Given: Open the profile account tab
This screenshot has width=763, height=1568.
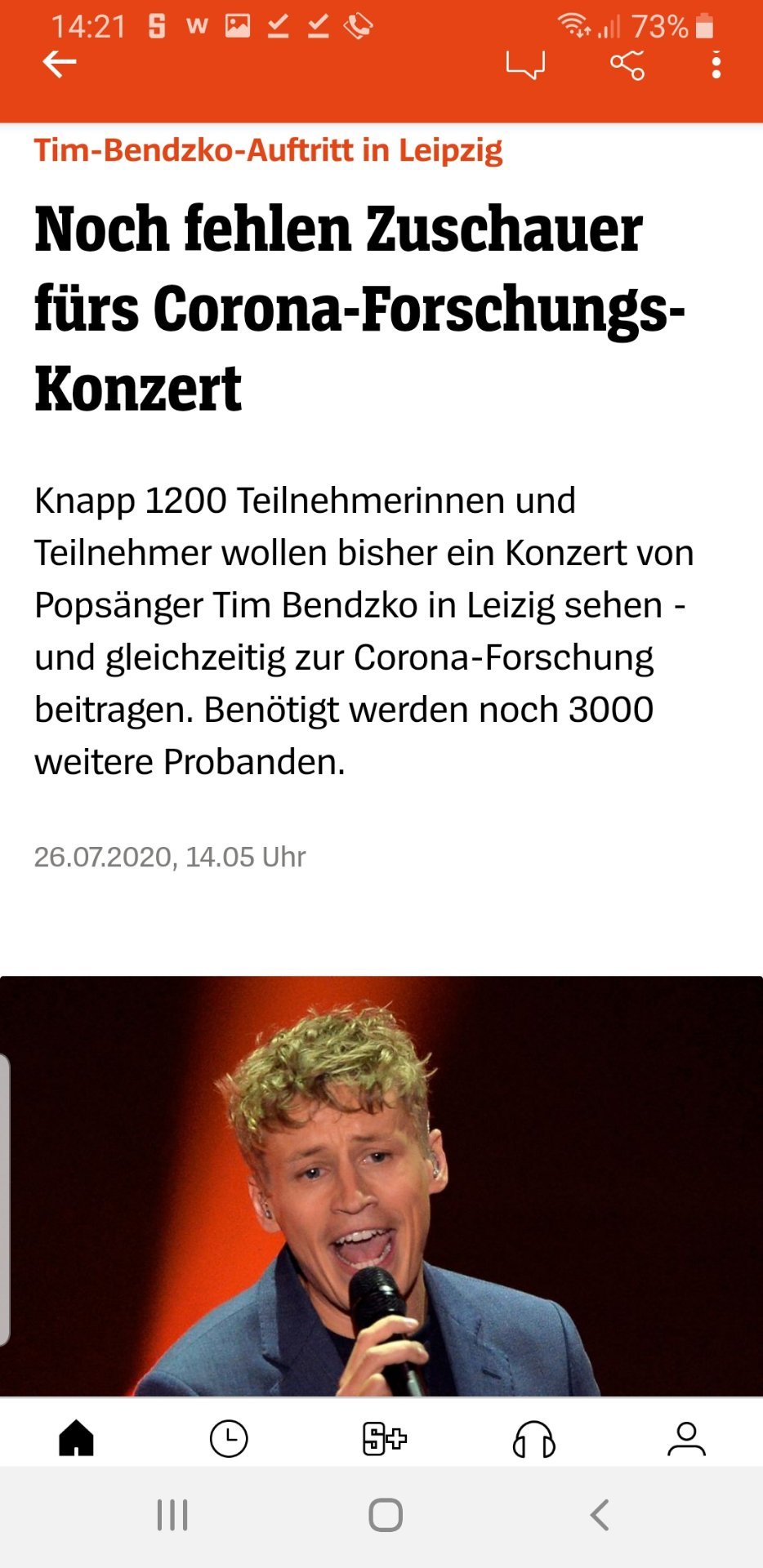Looking at the screenshot, I should tap(686, 1438).
